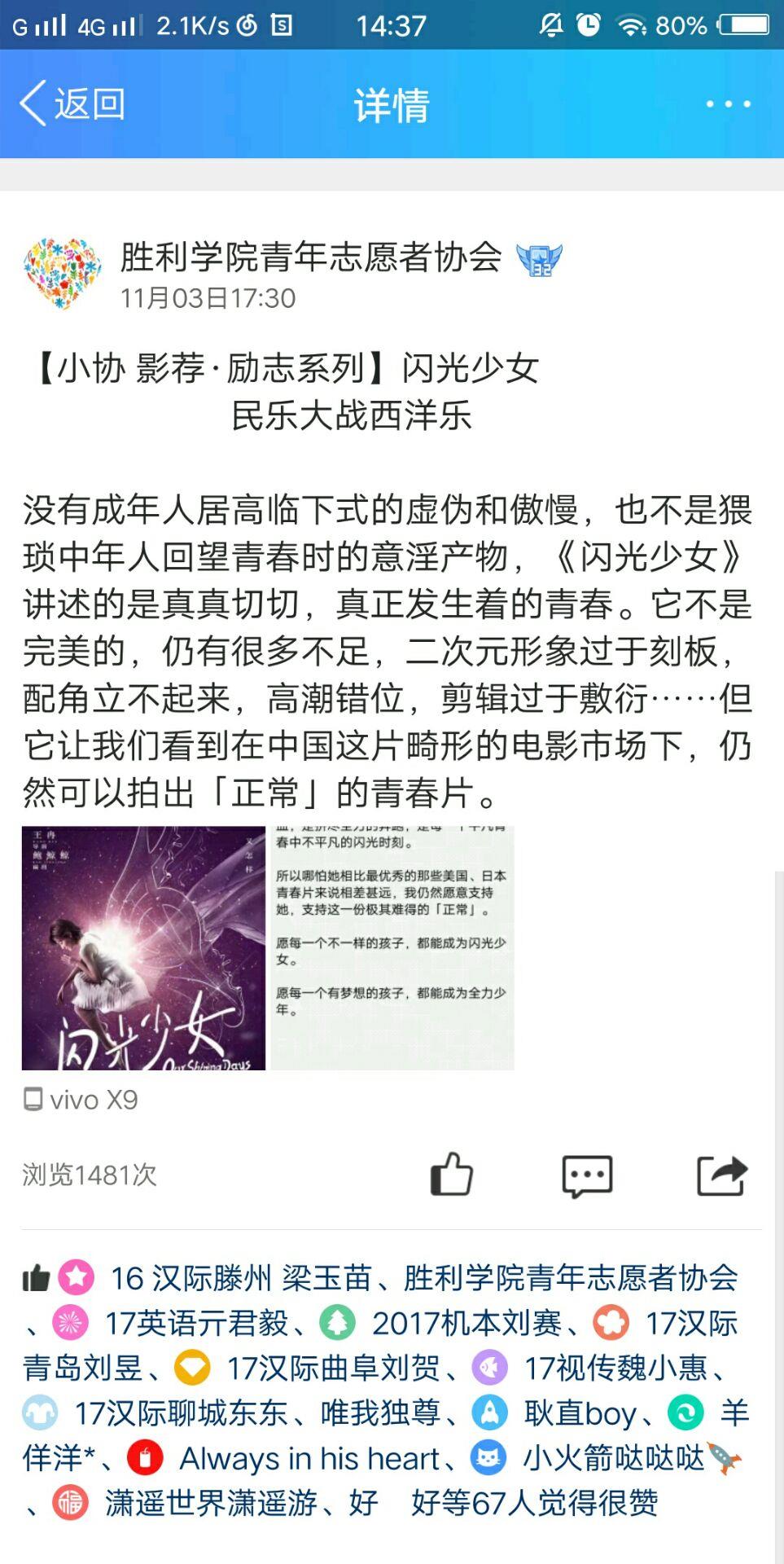
Task: View all 67 people who liked this
Action: click(534, 1503)
